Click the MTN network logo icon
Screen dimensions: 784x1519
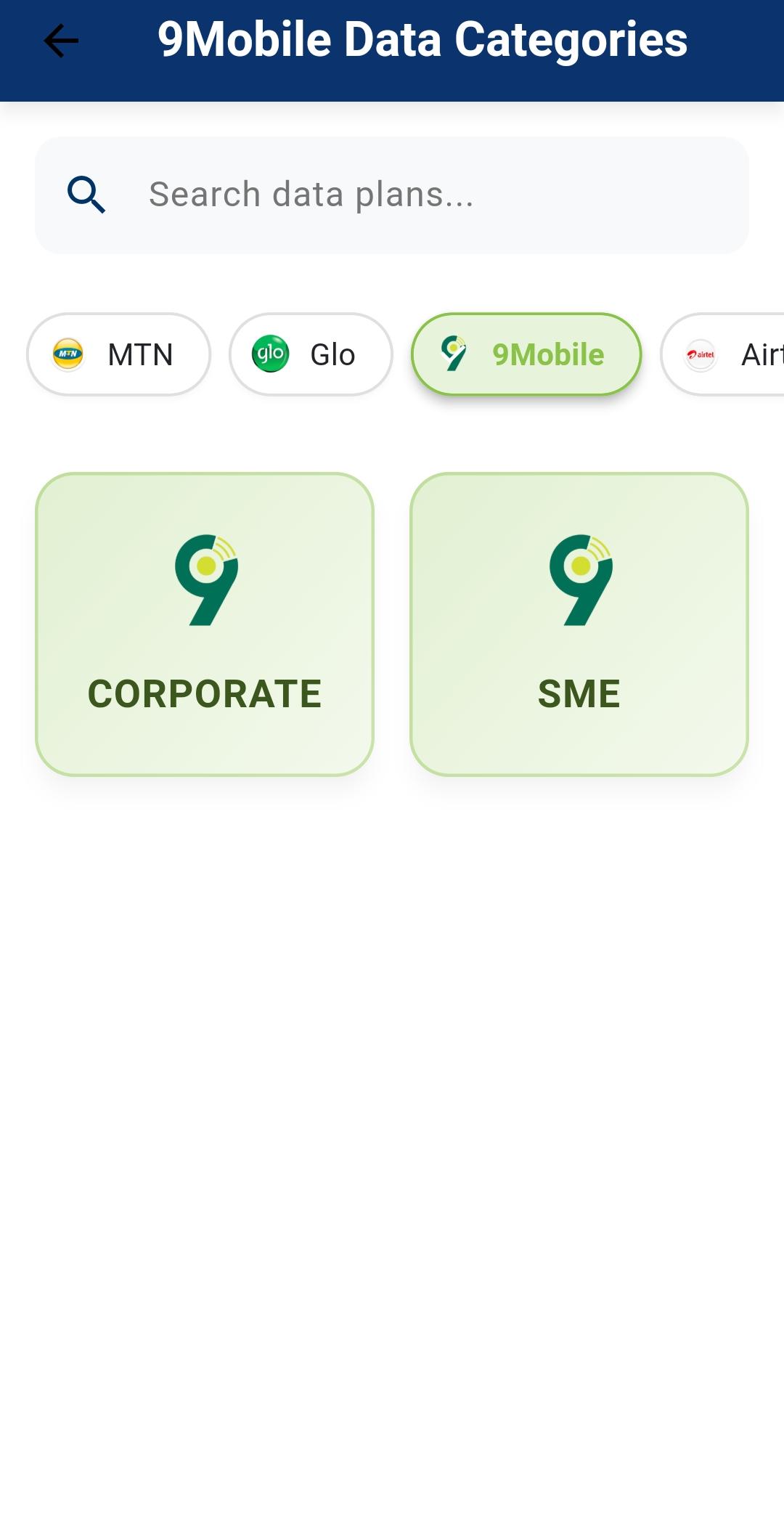coord(68,354)
